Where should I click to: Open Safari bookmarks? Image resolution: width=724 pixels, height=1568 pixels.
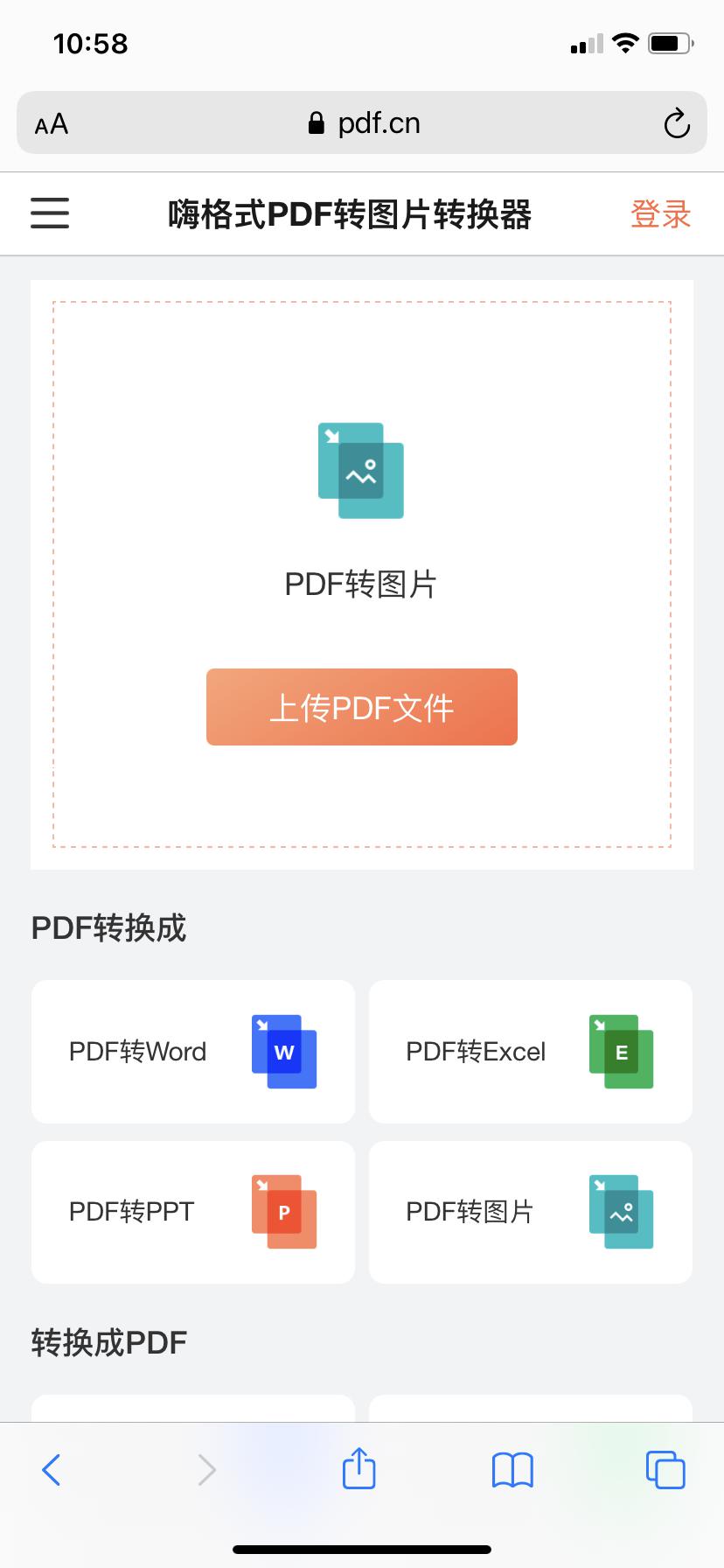pos(512,1469)
